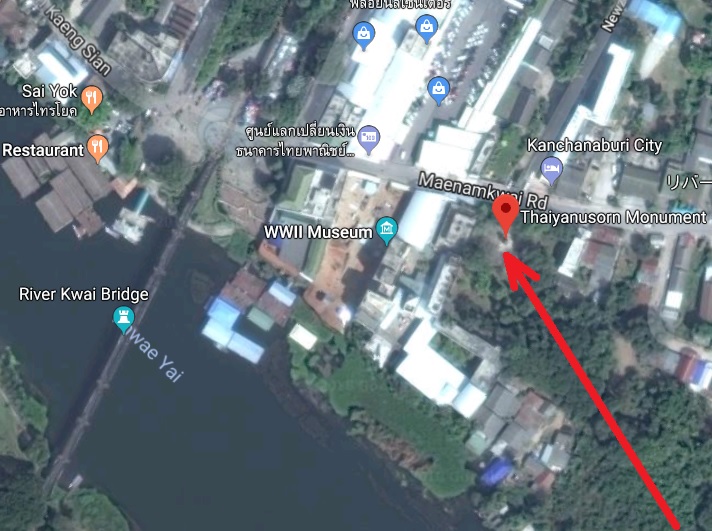Screen dimensions: 712x531
Task: Tap the River Kwai Bridge marker
Action: tap(124, 318)
